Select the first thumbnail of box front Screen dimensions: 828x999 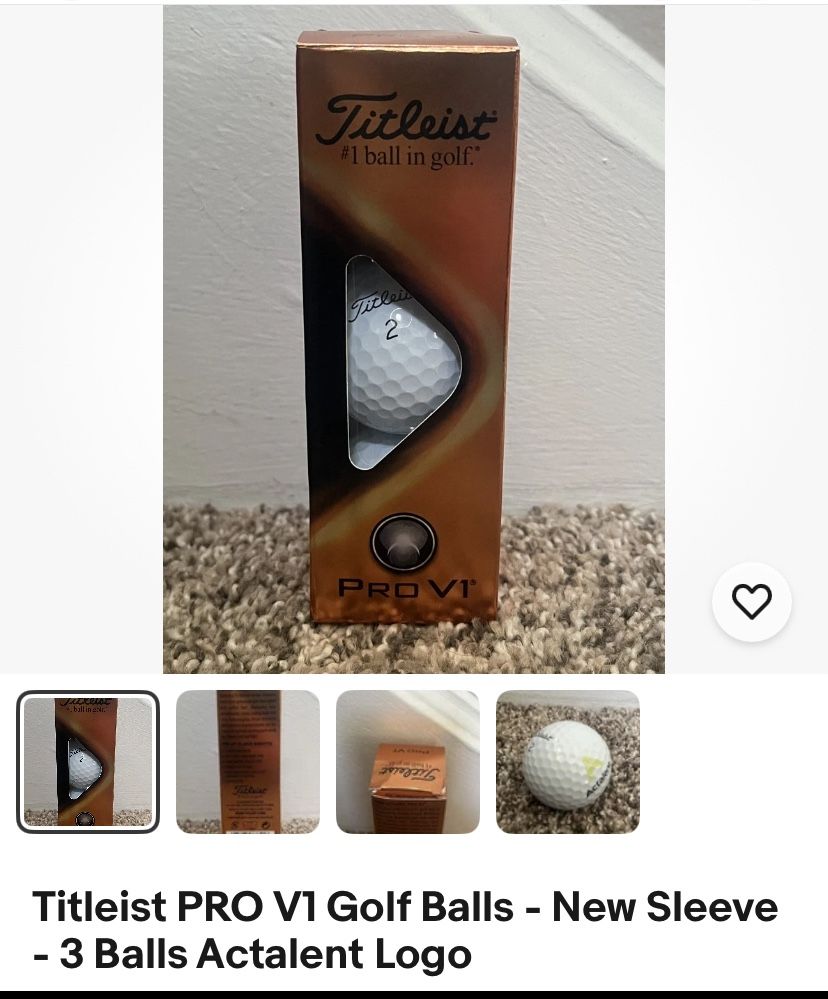(x=88, y=762)
